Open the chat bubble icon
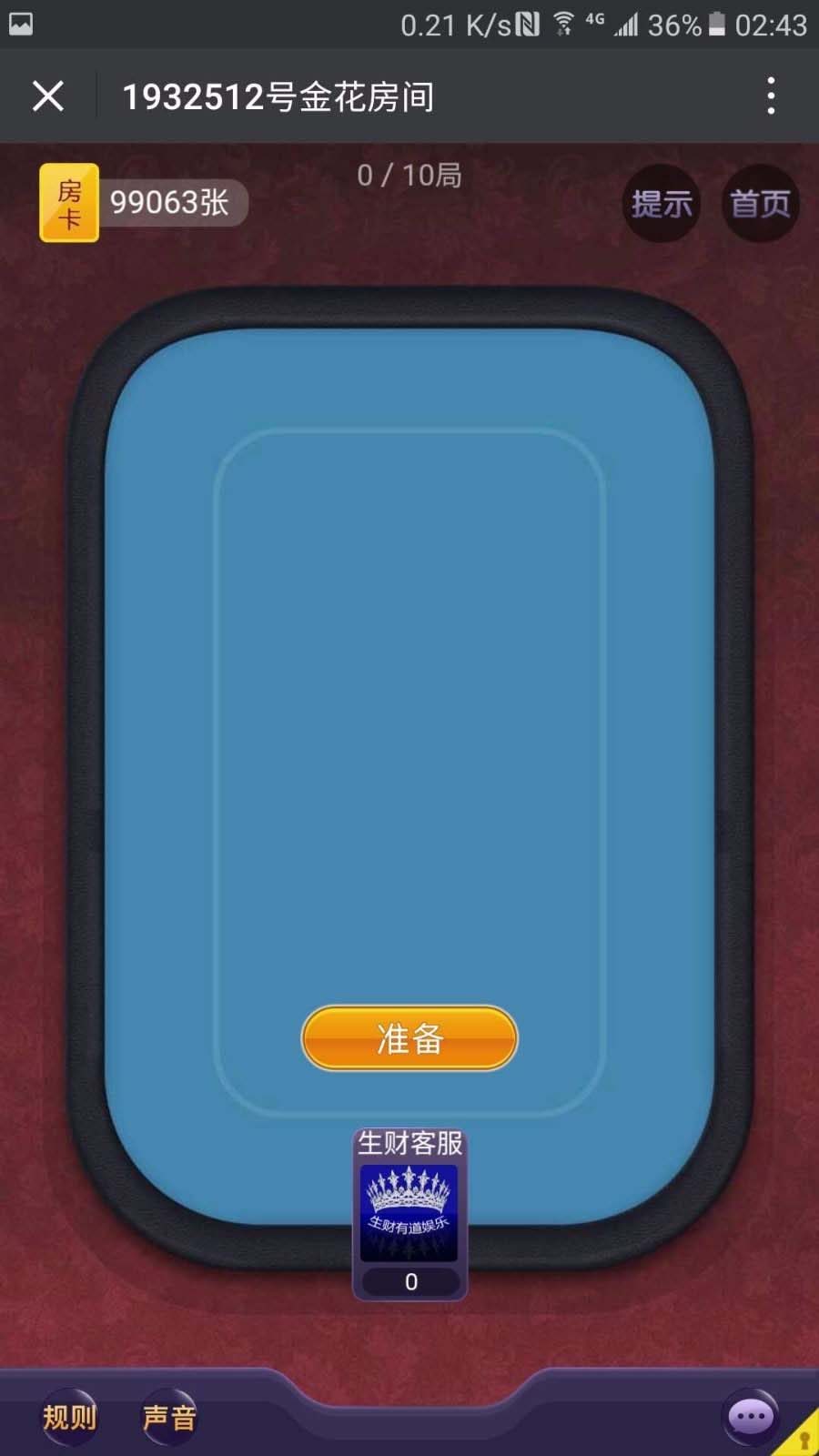The image size is (819, 1456). click(x=751, y=1416)
